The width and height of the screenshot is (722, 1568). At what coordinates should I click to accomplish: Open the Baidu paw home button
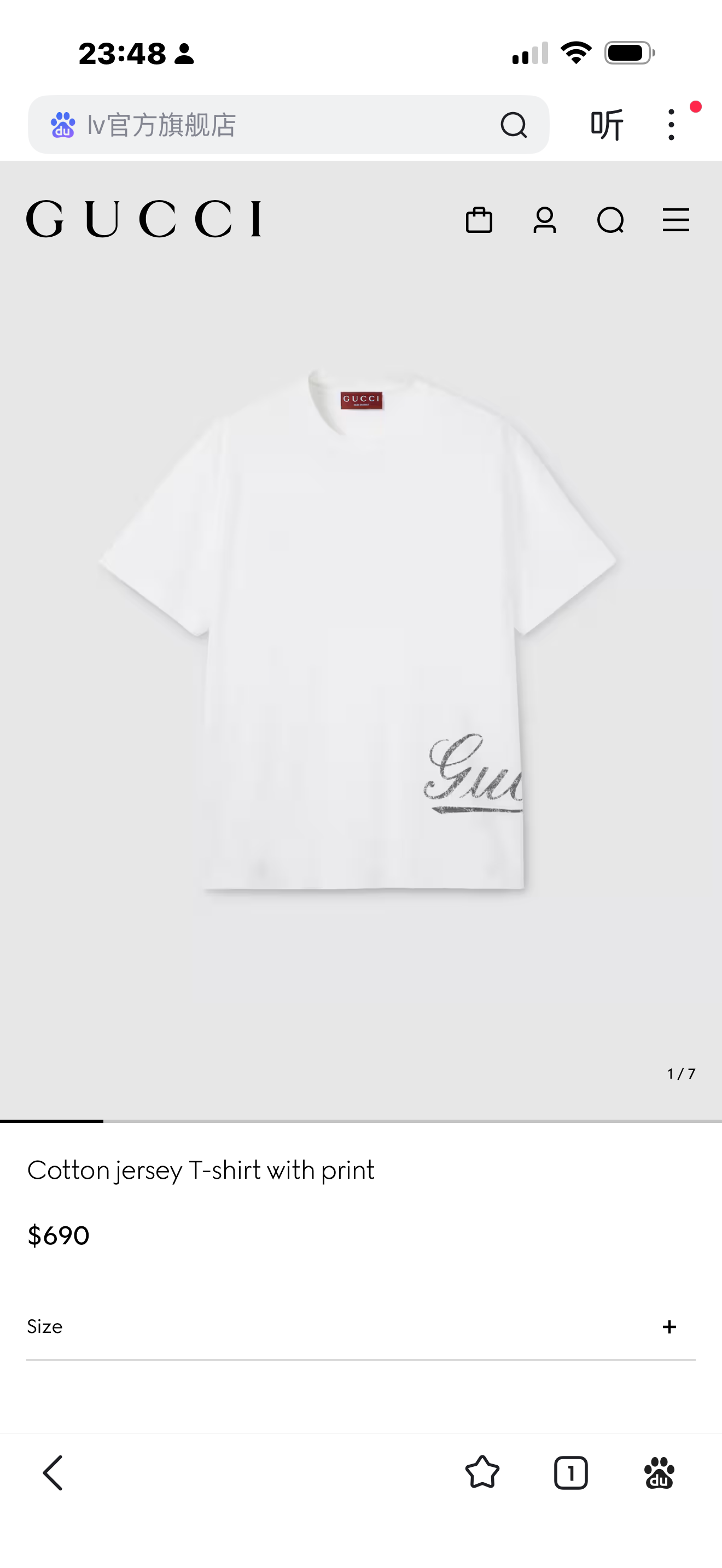[x=659, y=1473]
